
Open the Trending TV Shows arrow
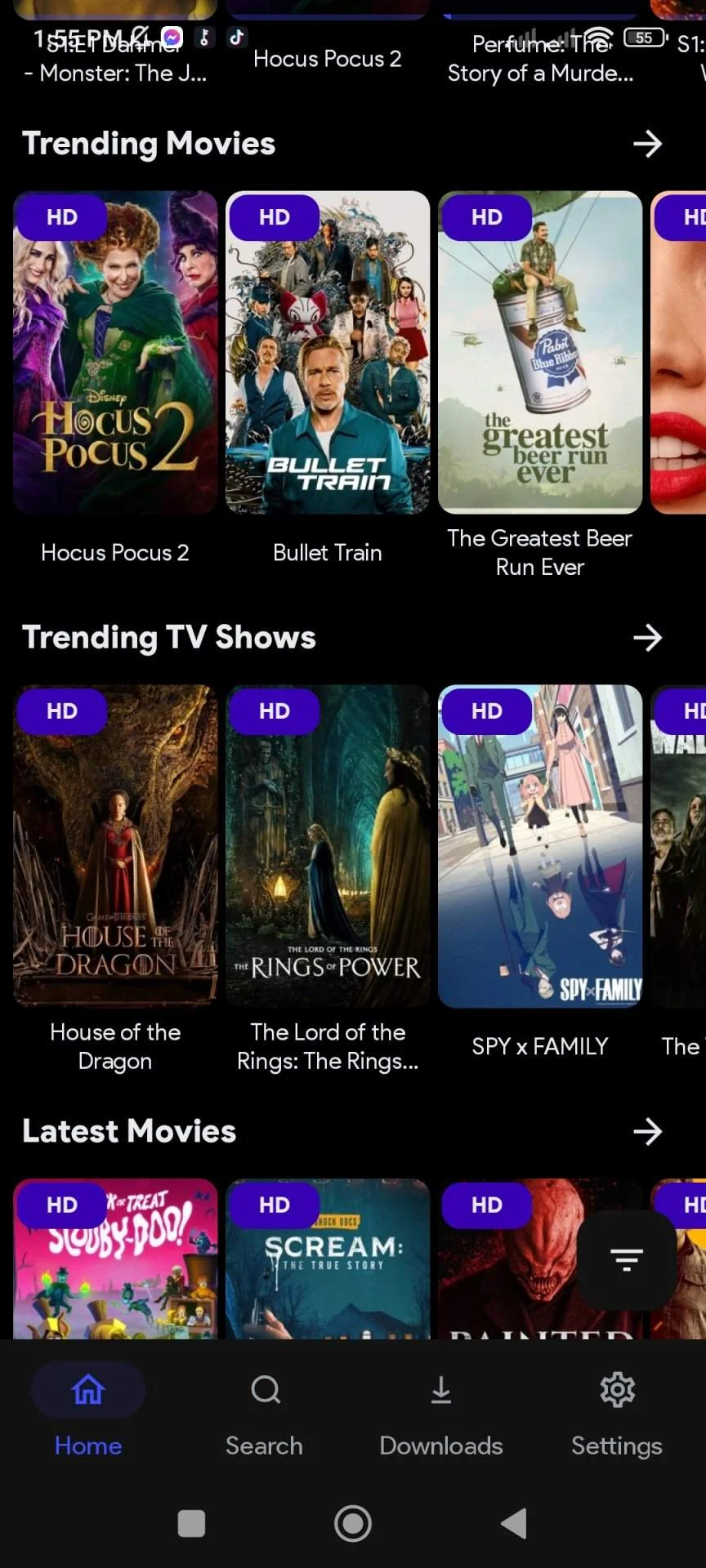647,638
